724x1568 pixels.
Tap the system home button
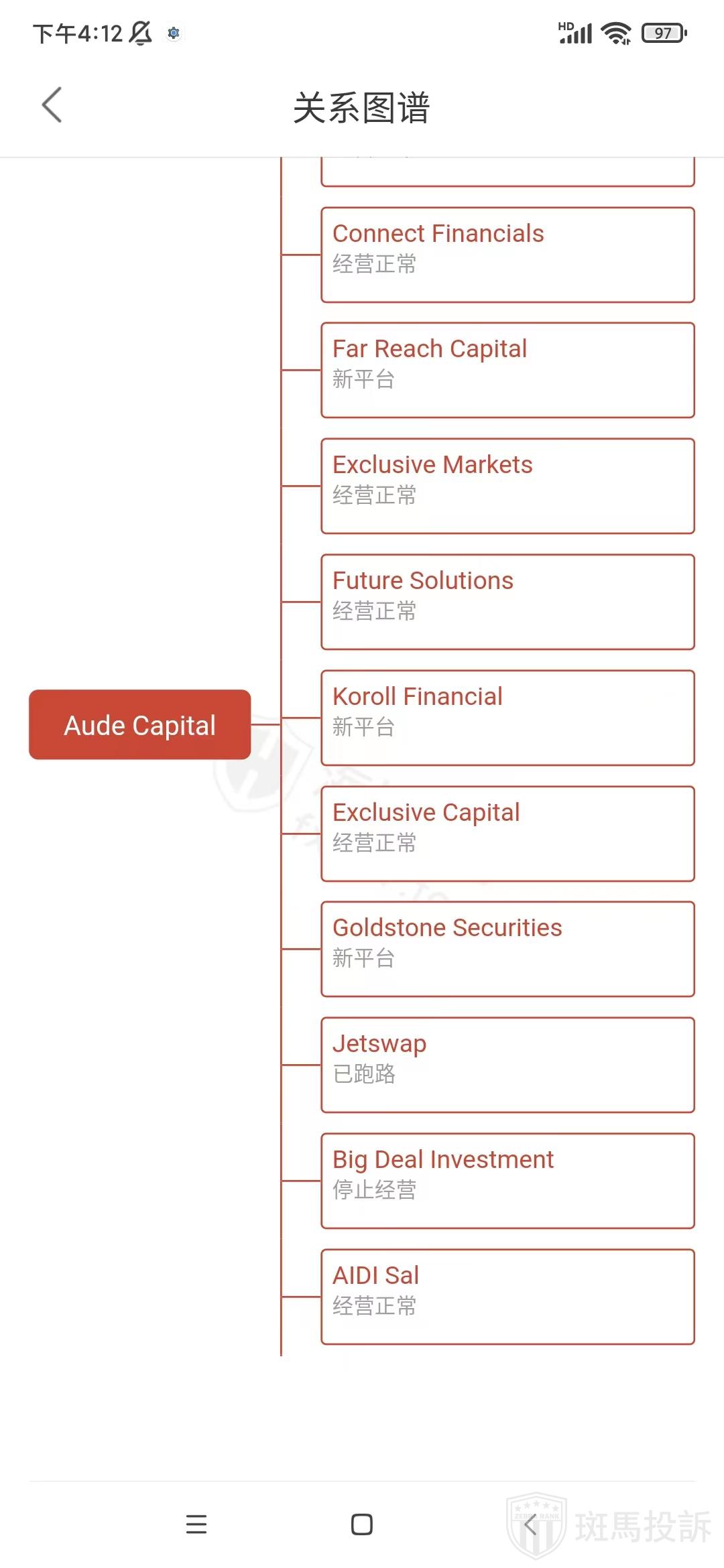click(362, 1524)
